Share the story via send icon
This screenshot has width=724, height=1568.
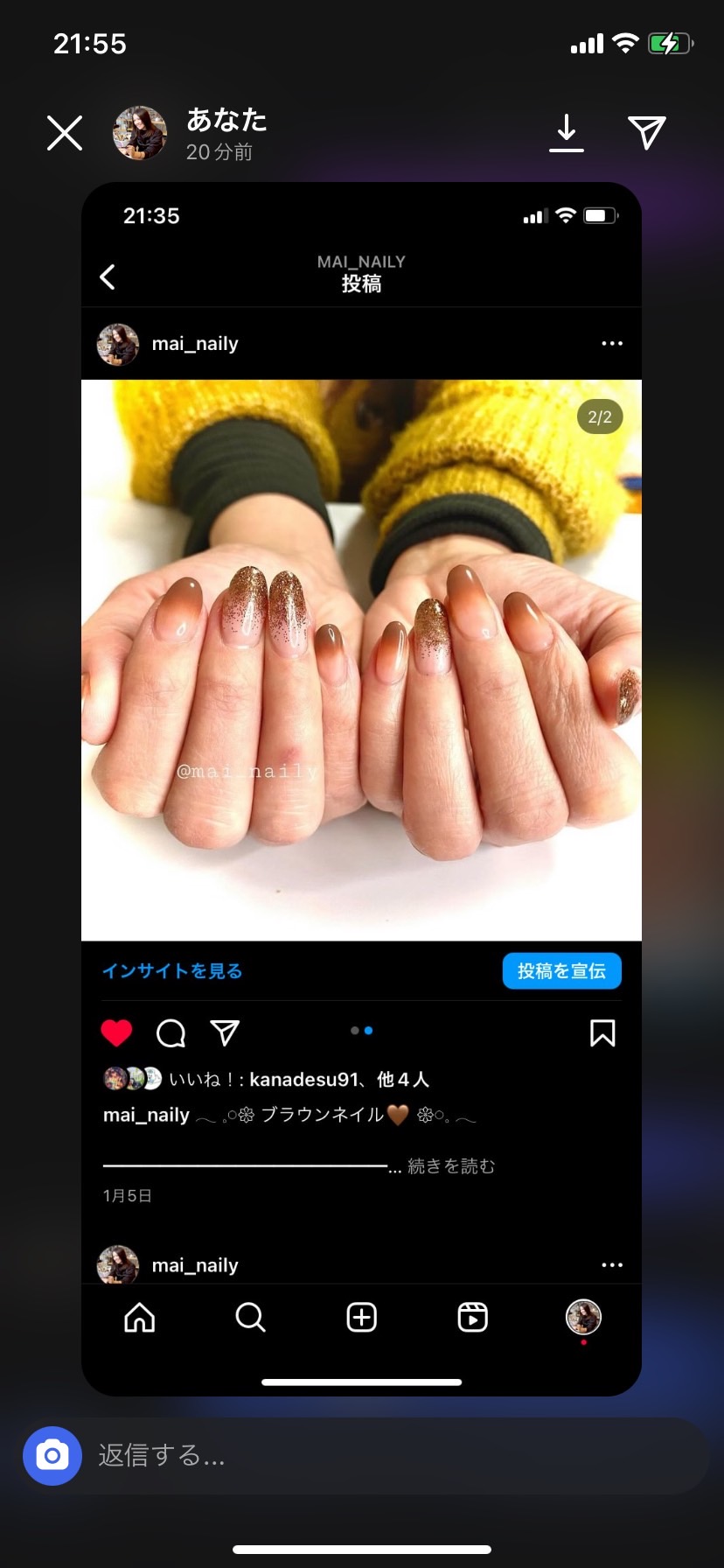(647, 133)
